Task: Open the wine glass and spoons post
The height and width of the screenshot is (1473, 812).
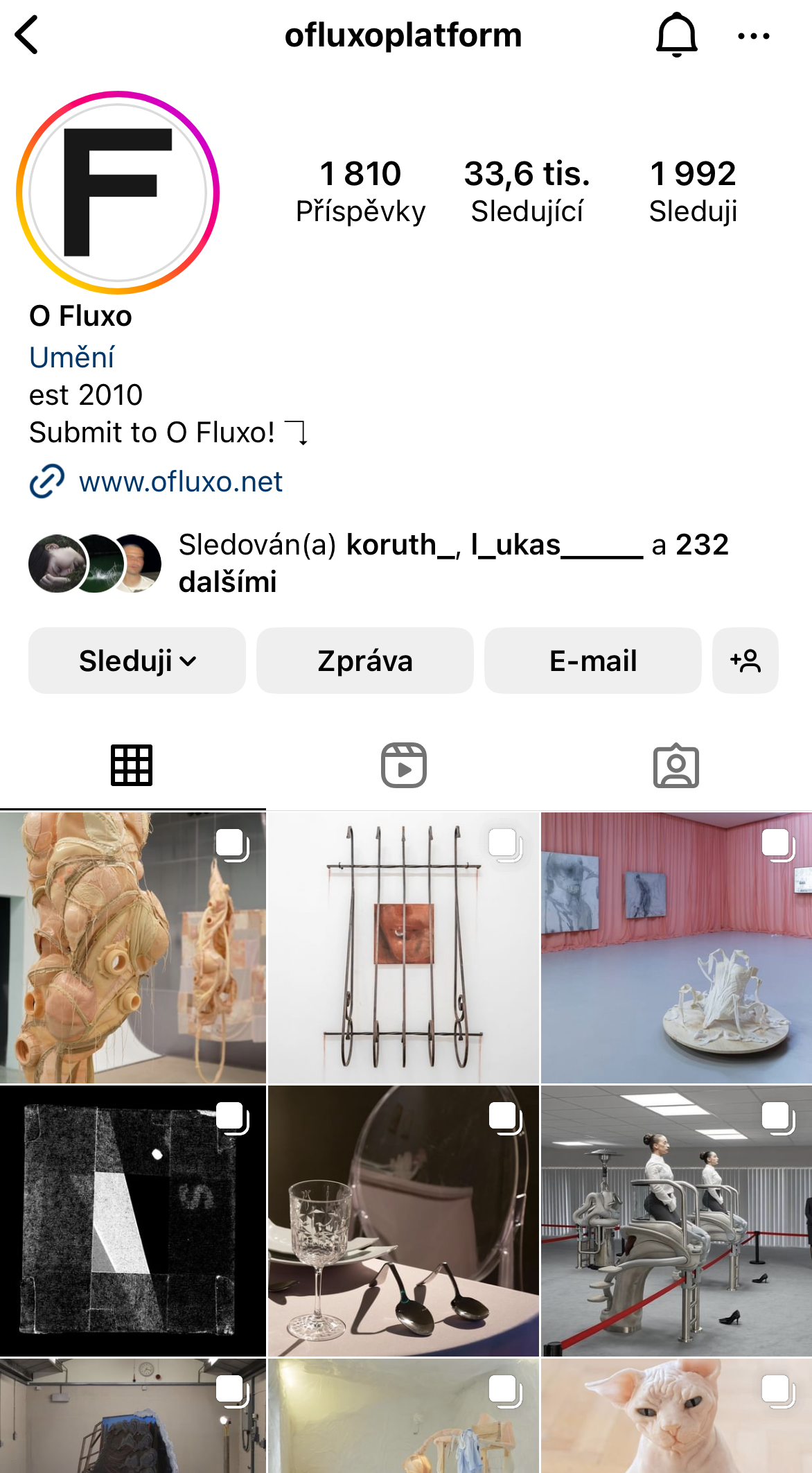Action: (403, 1221)
